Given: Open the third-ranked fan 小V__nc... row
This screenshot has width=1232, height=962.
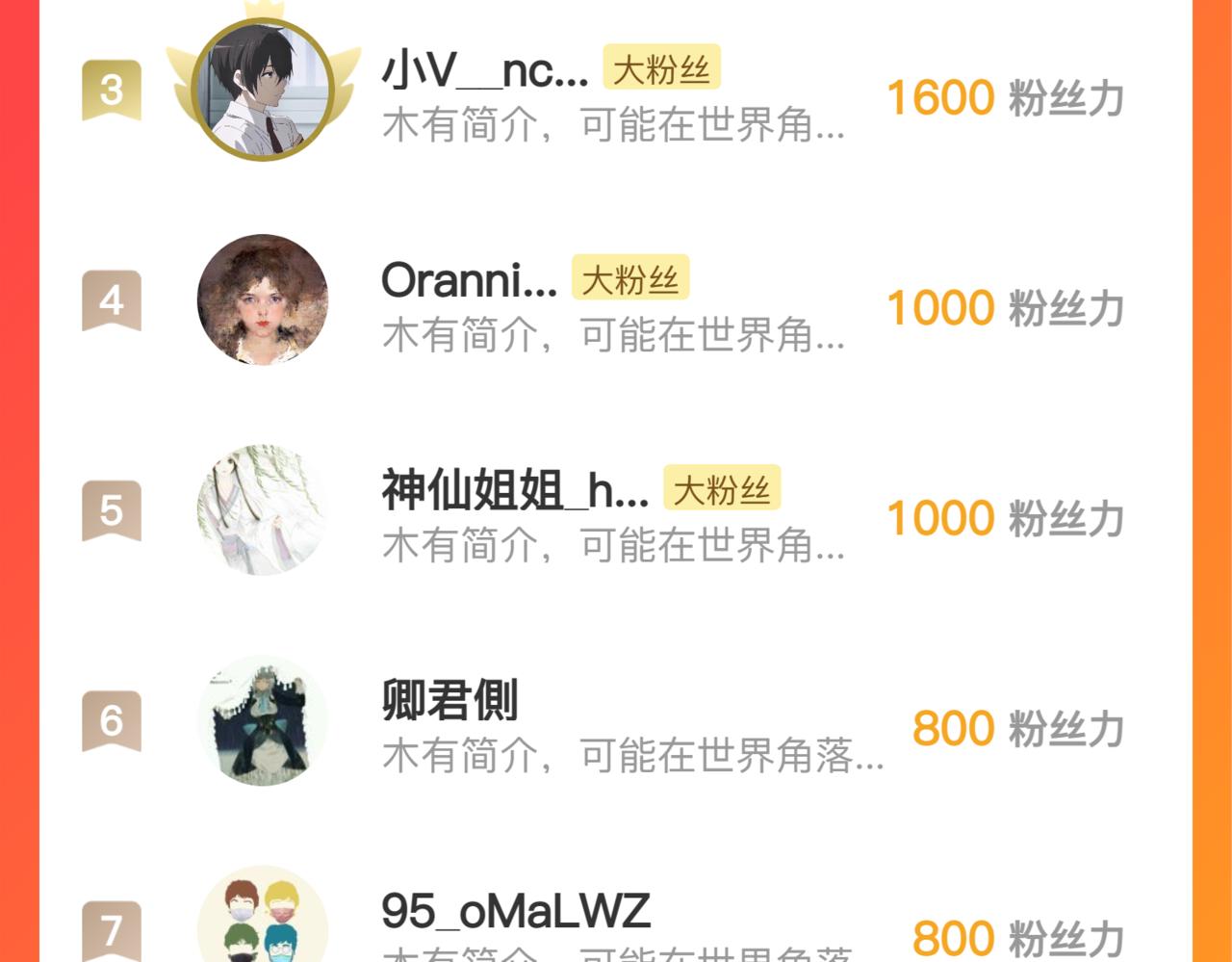Looking at the screenshot, I should coord(616,92).
